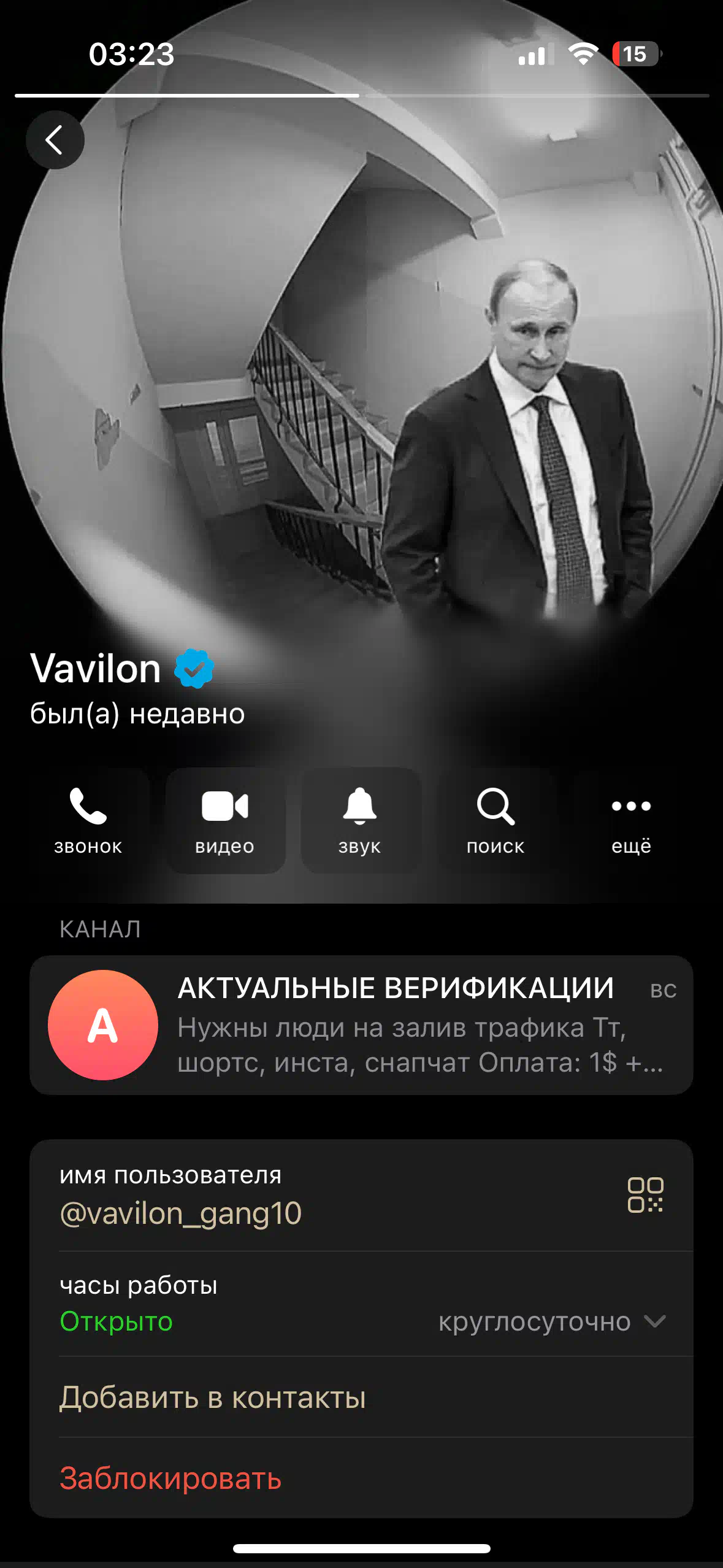Open the QR code for the username
723x1568 pixels.
click(645, 1194)
